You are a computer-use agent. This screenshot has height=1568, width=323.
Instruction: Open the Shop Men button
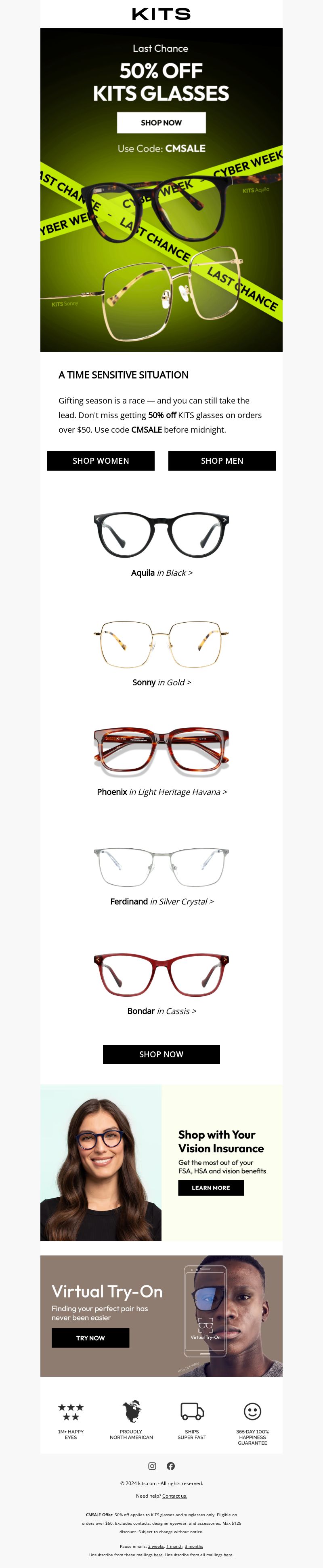222,461
